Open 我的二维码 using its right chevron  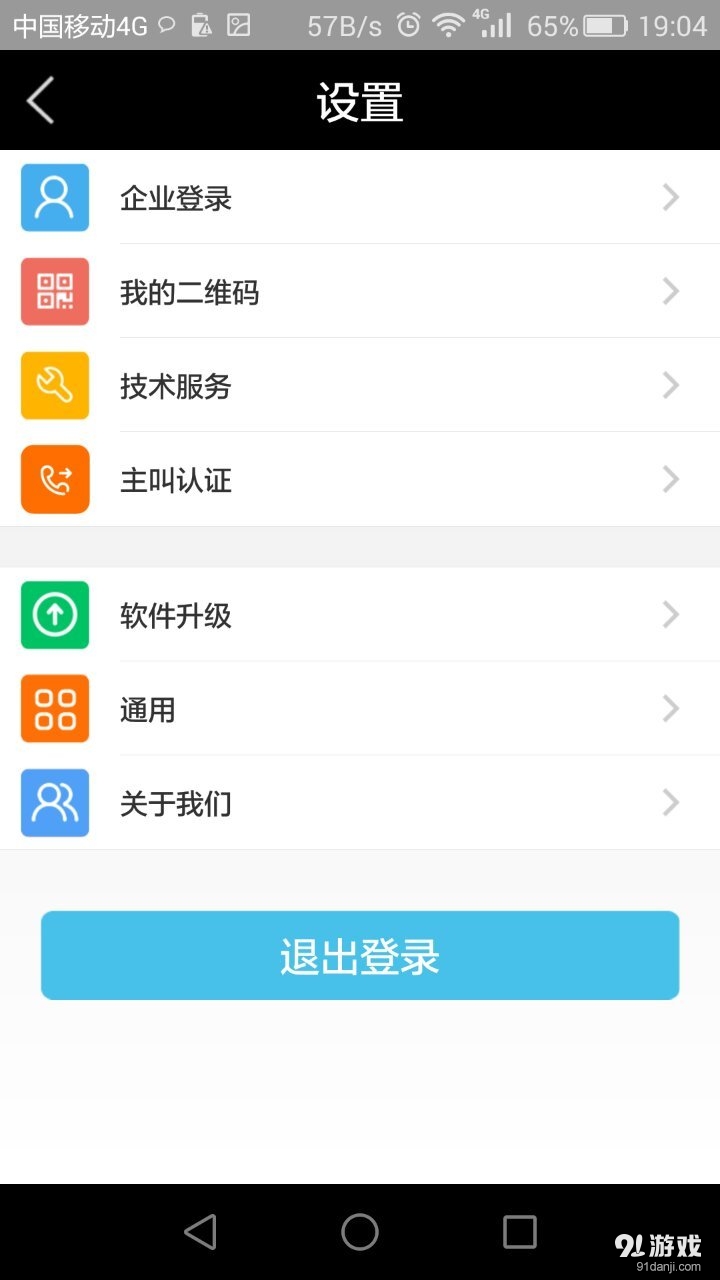pyautogui.click(x=669, y=291)
